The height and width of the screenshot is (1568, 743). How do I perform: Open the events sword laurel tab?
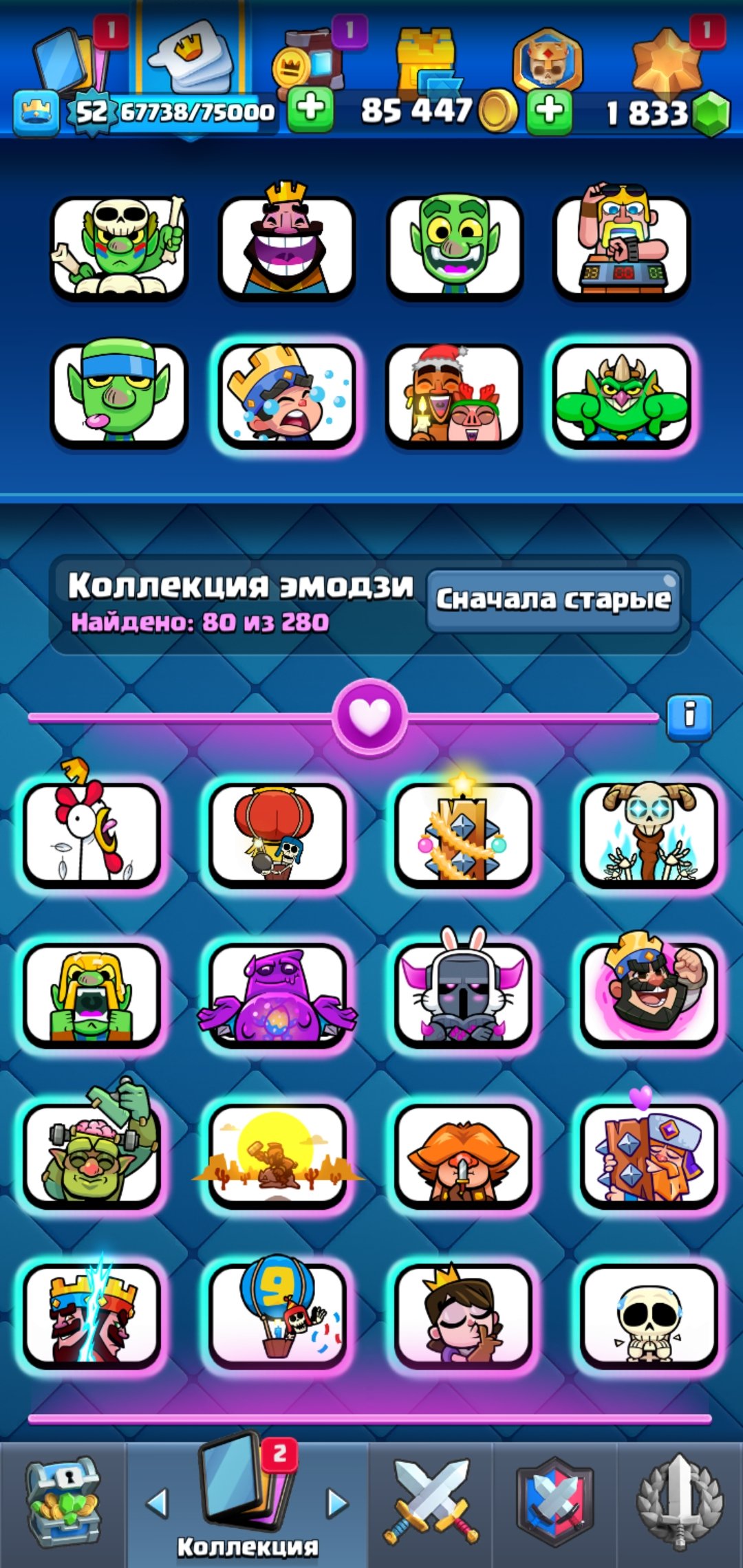[x=680, y=1505]
